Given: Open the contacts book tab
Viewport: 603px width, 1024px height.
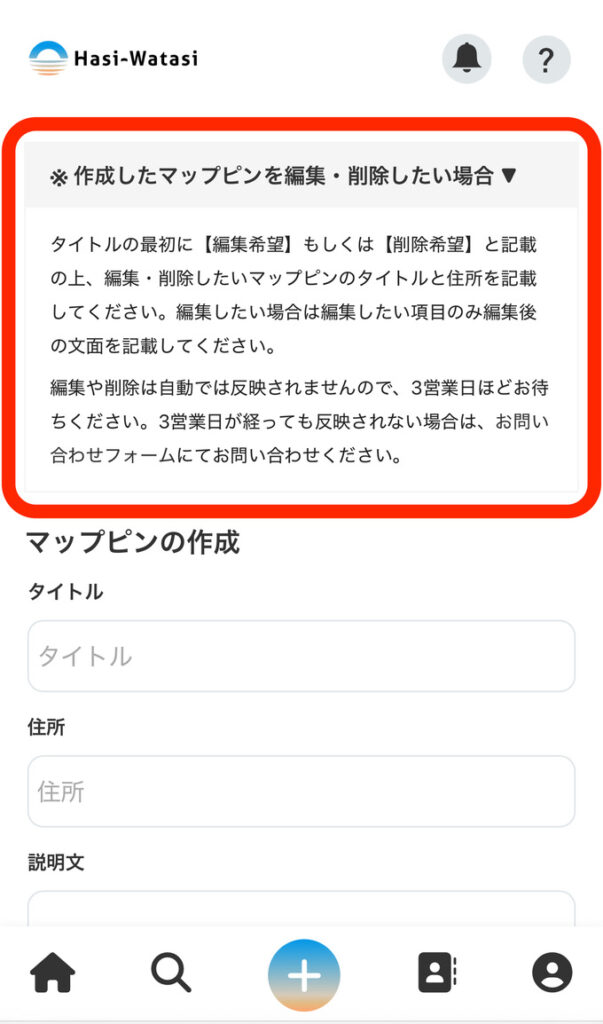Looking at the screenshot, I should 436,972.
